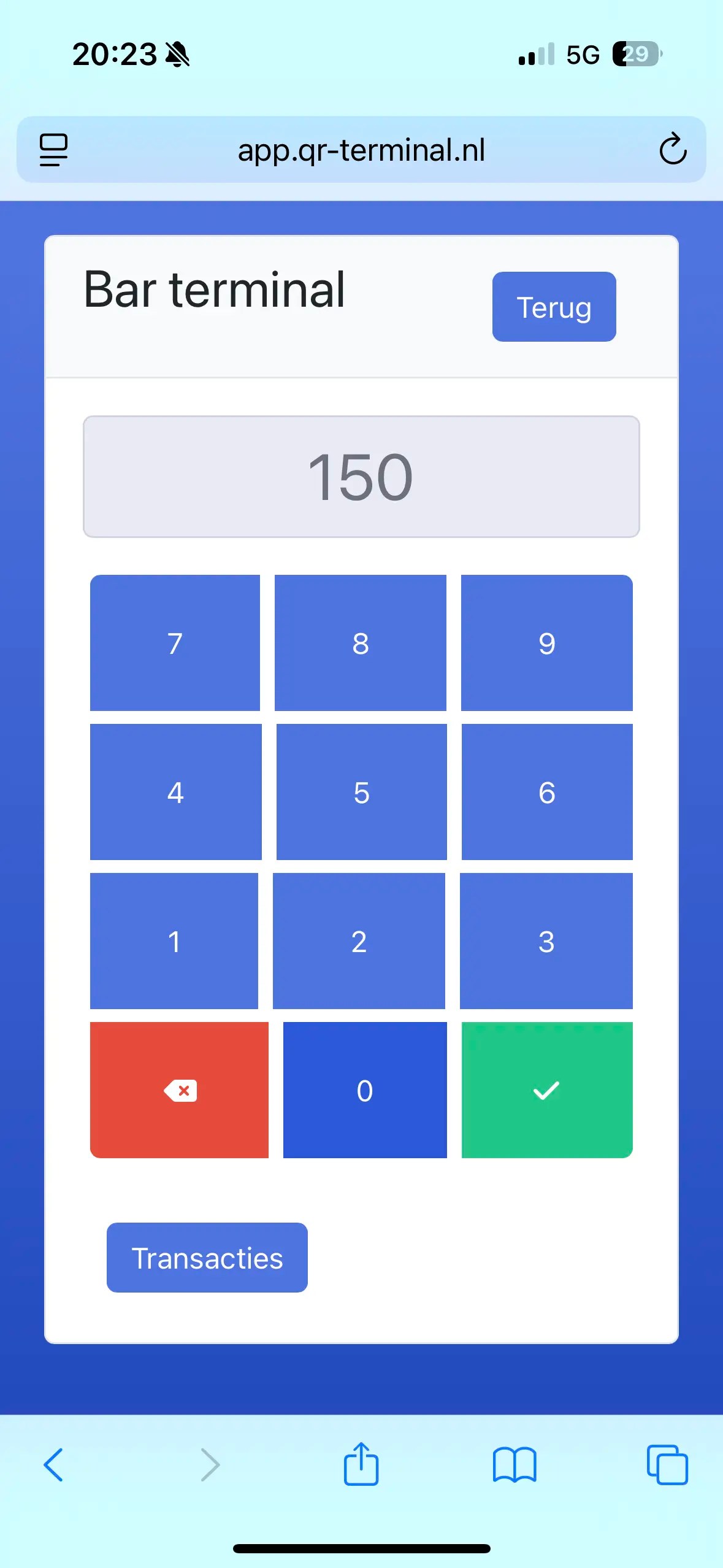Viewport: 723px width, 1568px height.
Task: Enter digit 3 on the keypad
Action: (546, 940)
